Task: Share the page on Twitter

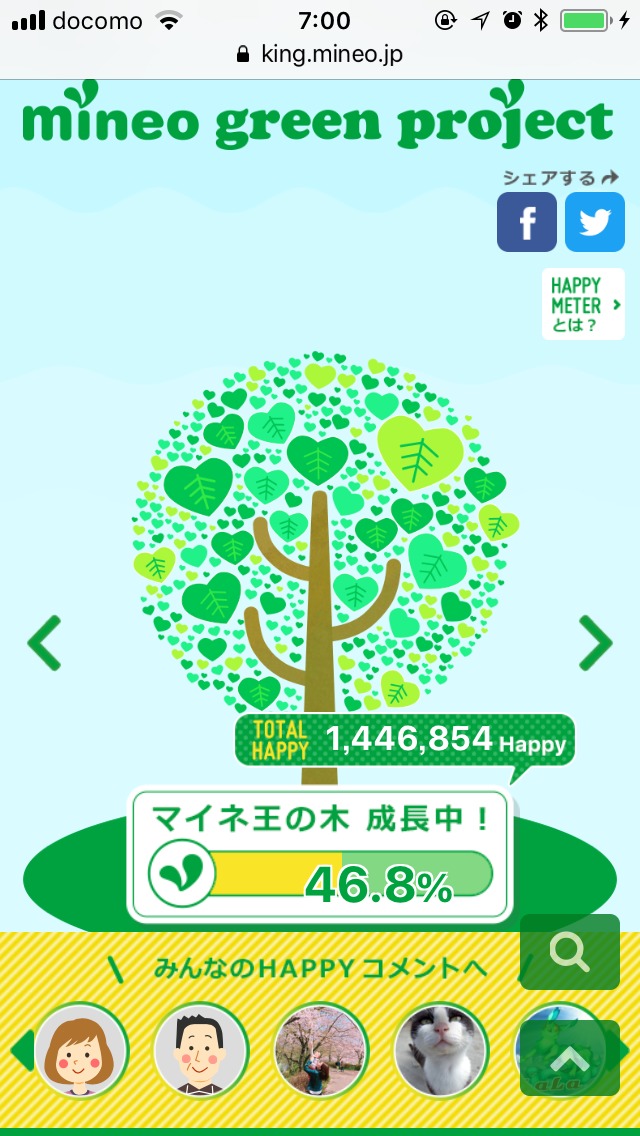Action: tap(594, 221)
